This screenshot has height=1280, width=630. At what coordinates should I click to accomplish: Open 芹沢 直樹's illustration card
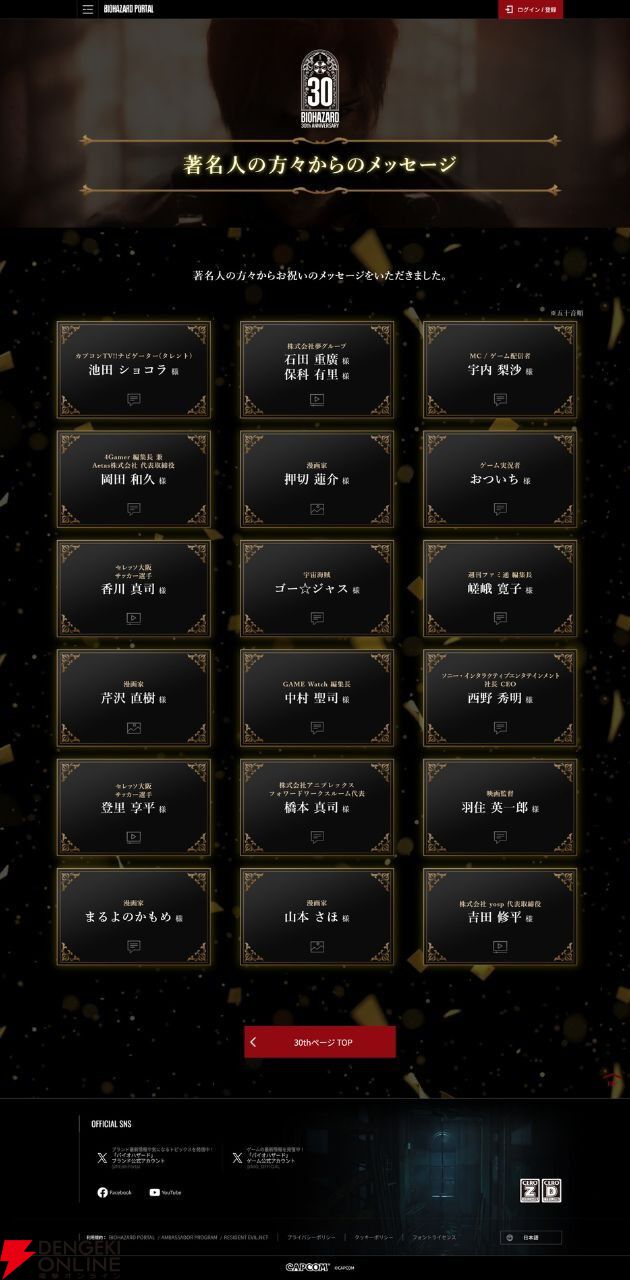click(133, 698)
